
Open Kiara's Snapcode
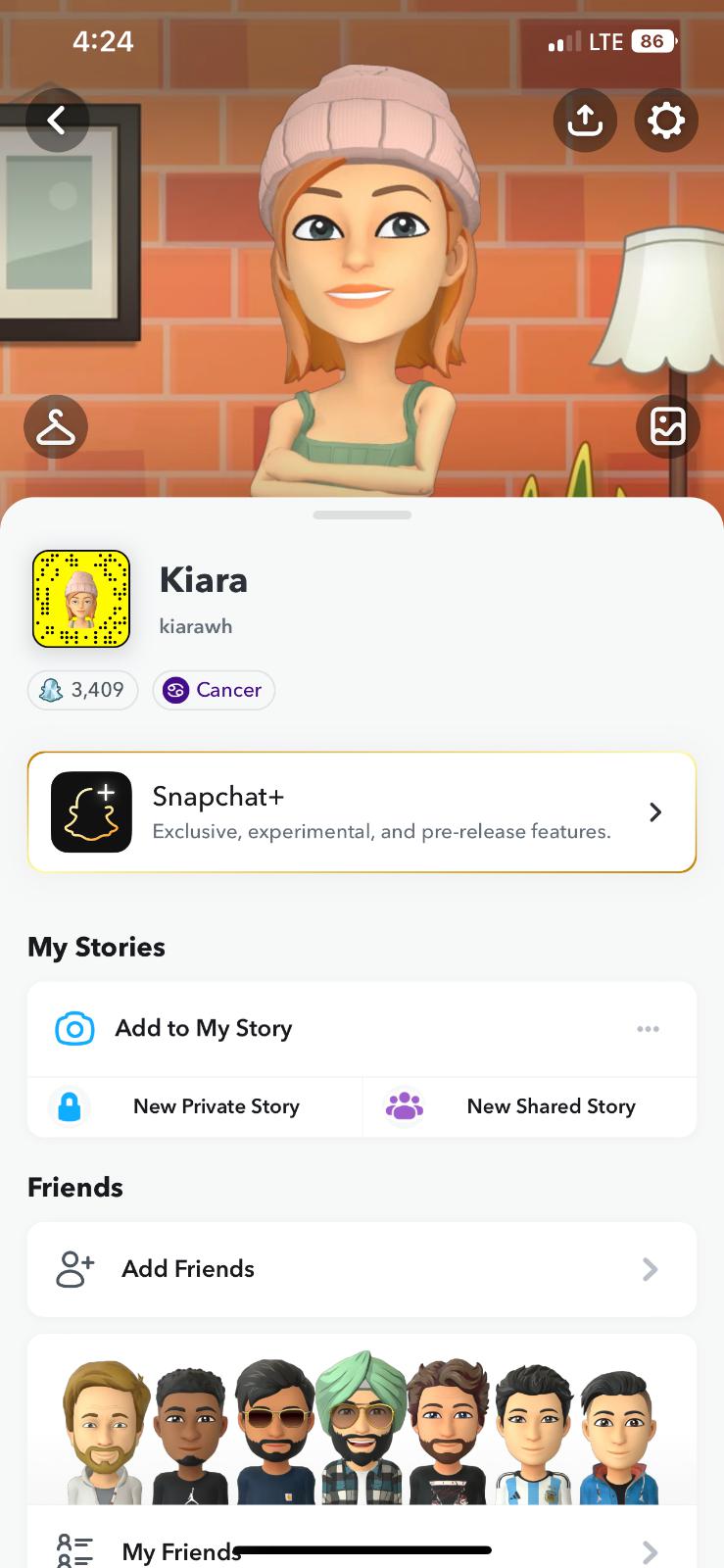tap(81, 599)
